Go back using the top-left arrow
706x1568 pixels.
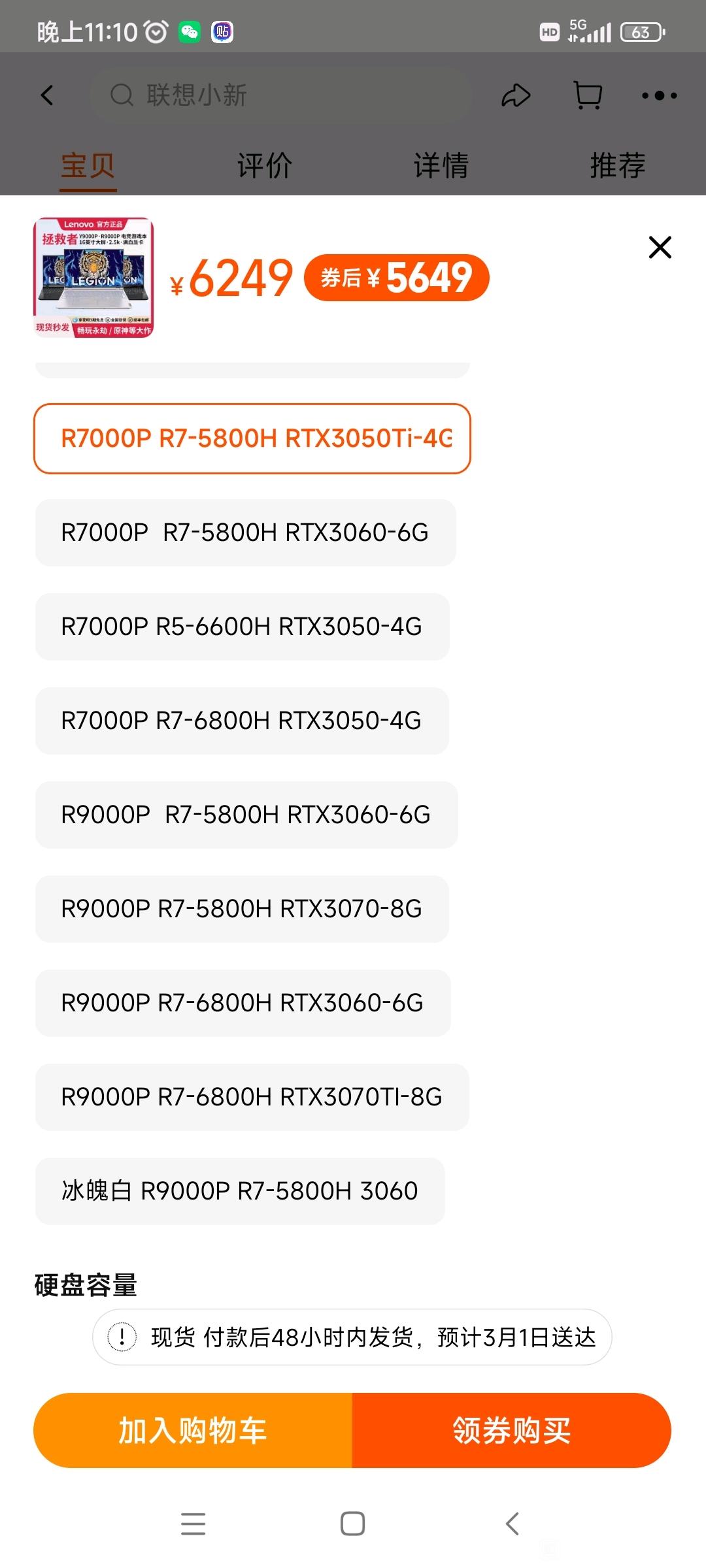47,95
